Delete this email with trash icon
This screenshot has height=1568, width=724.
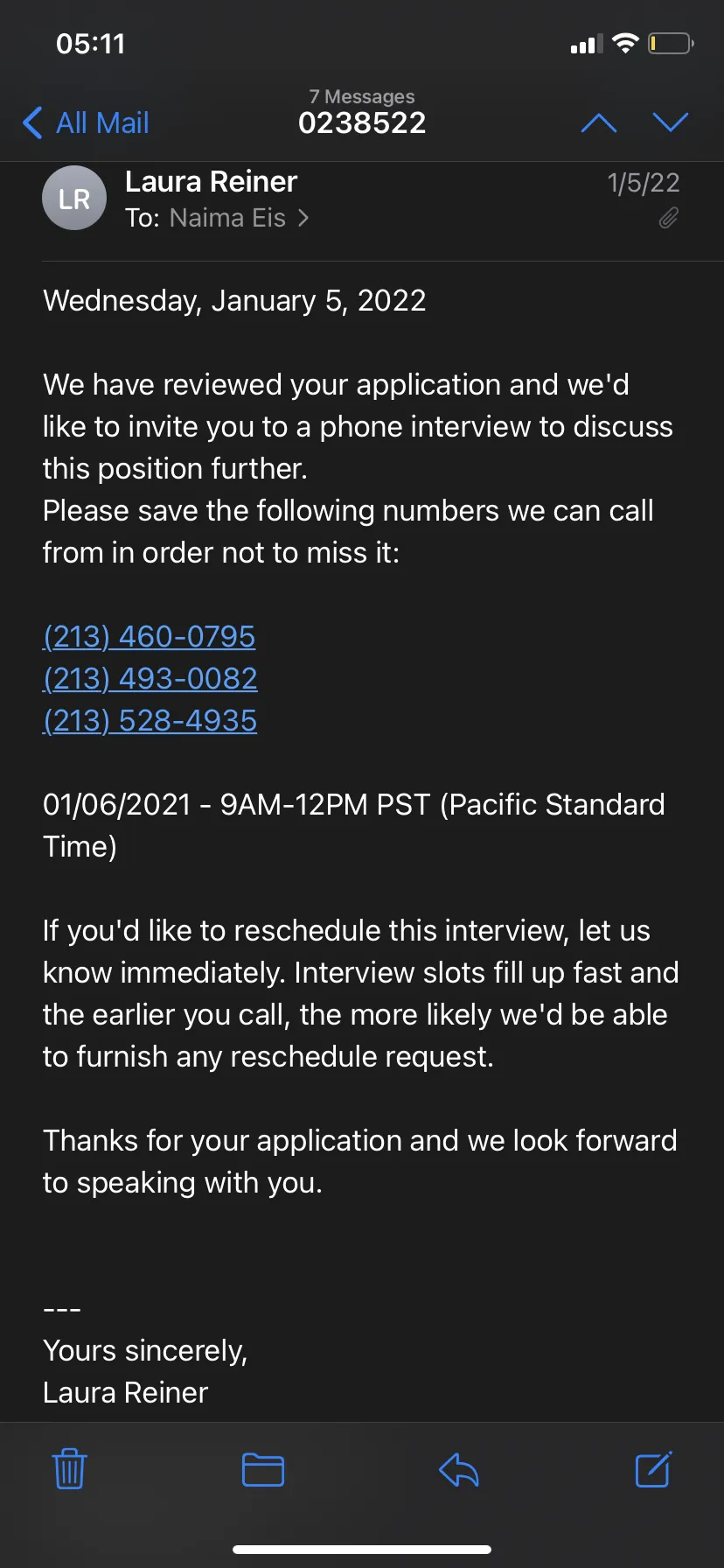tap(69, 1469)
